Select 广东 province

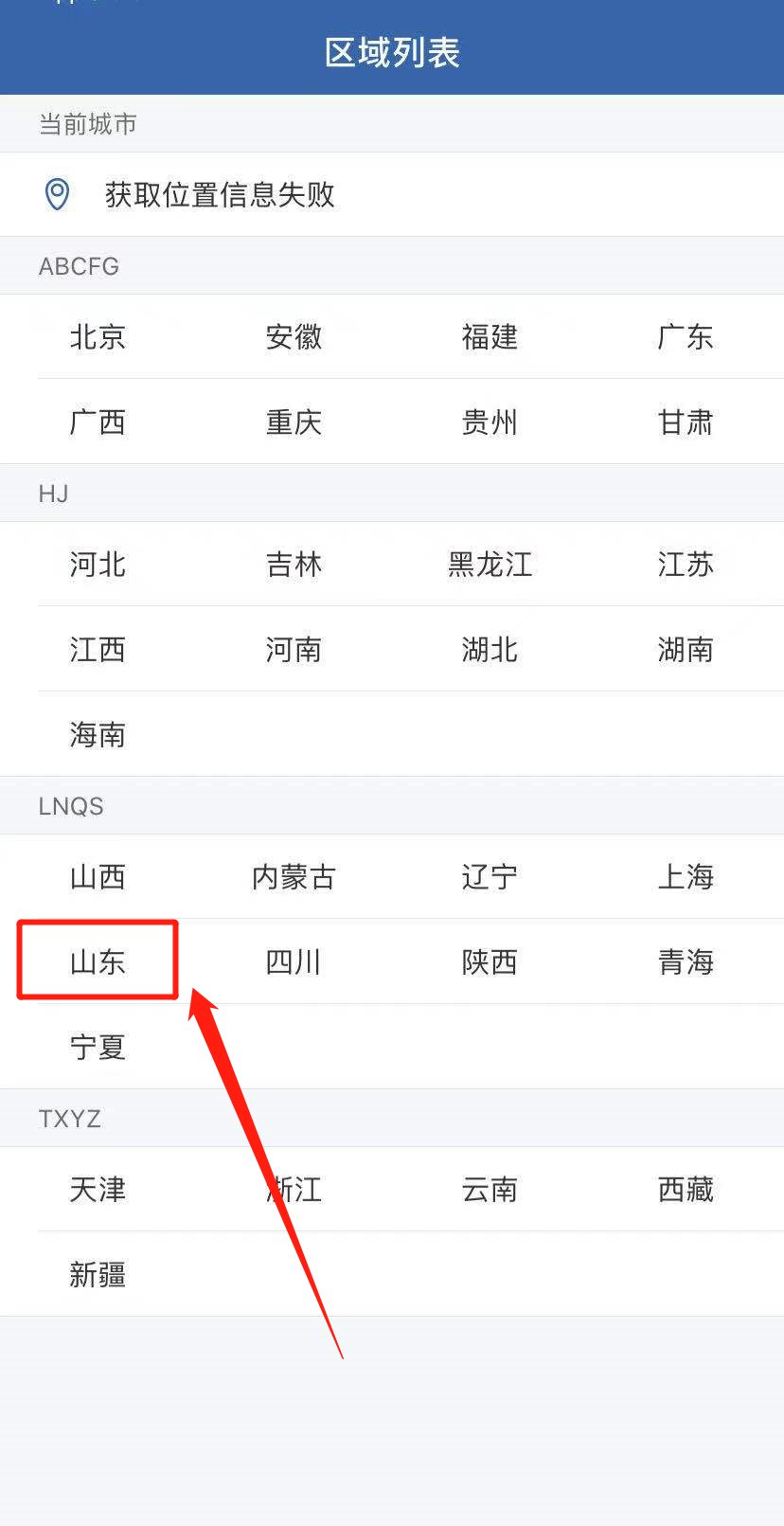click(x=686, y=337)
